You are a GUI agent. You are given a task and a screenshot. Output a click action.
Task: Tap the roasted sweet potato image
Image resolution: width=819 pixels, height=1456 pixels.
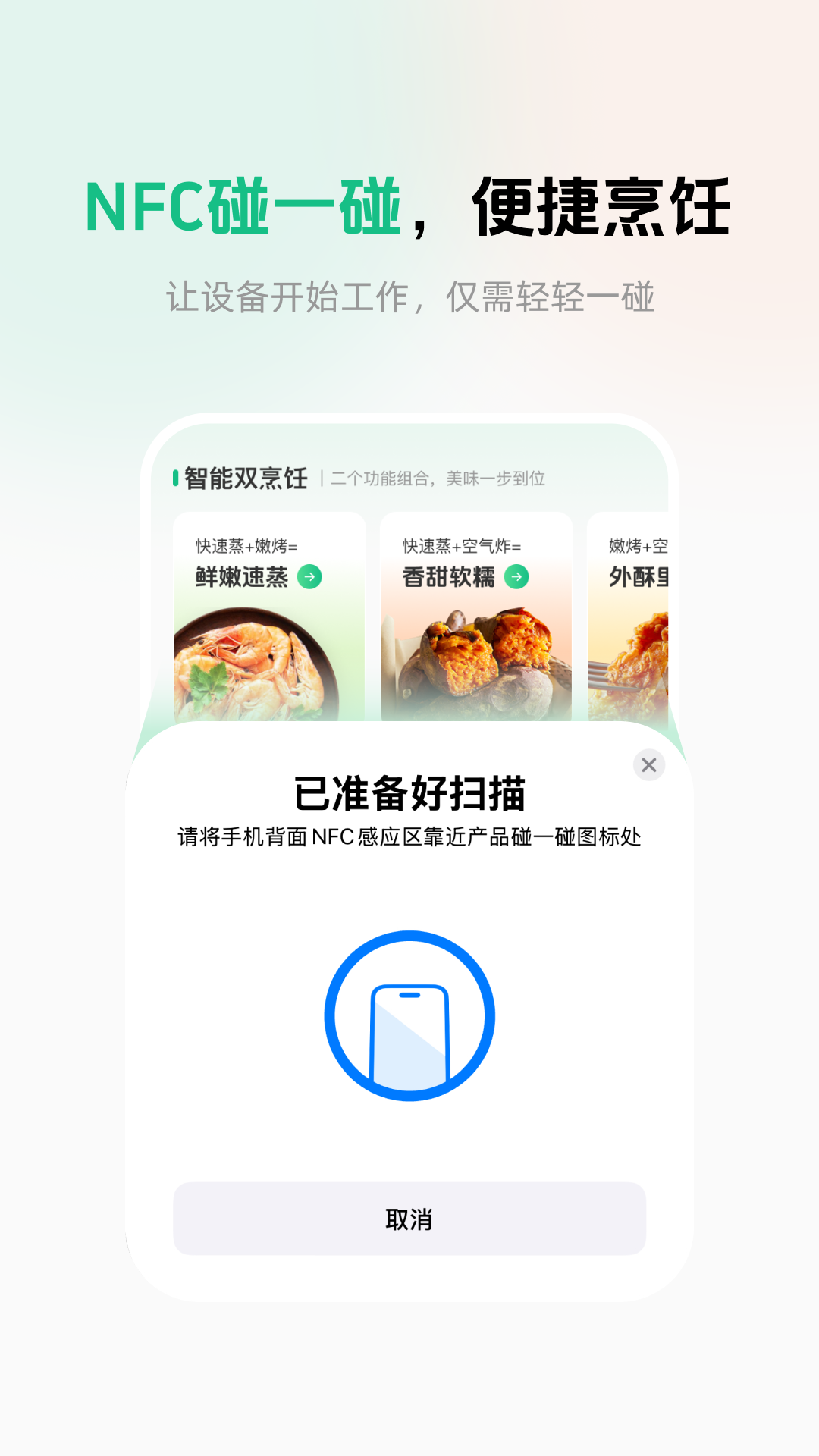476,667
